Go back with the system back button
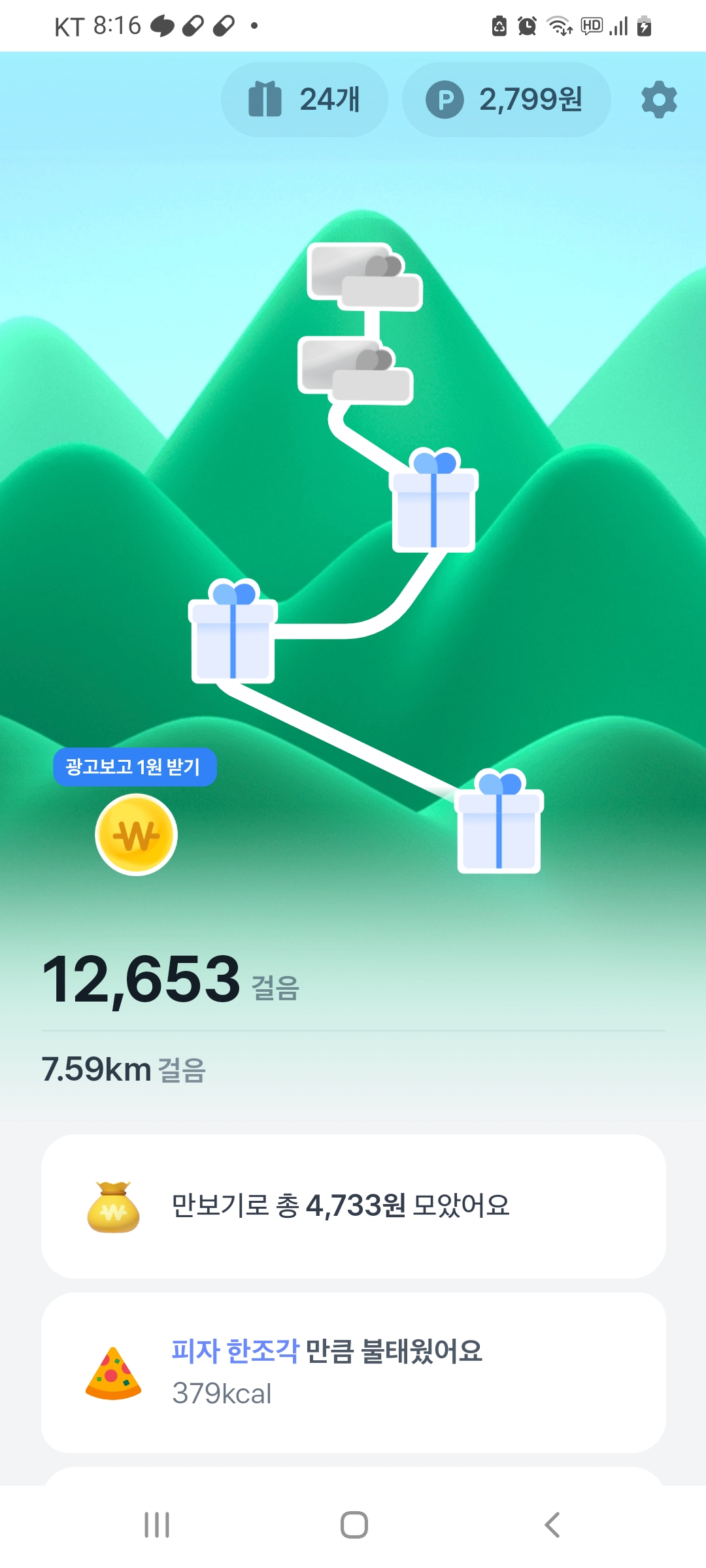 click(552, 1525)
